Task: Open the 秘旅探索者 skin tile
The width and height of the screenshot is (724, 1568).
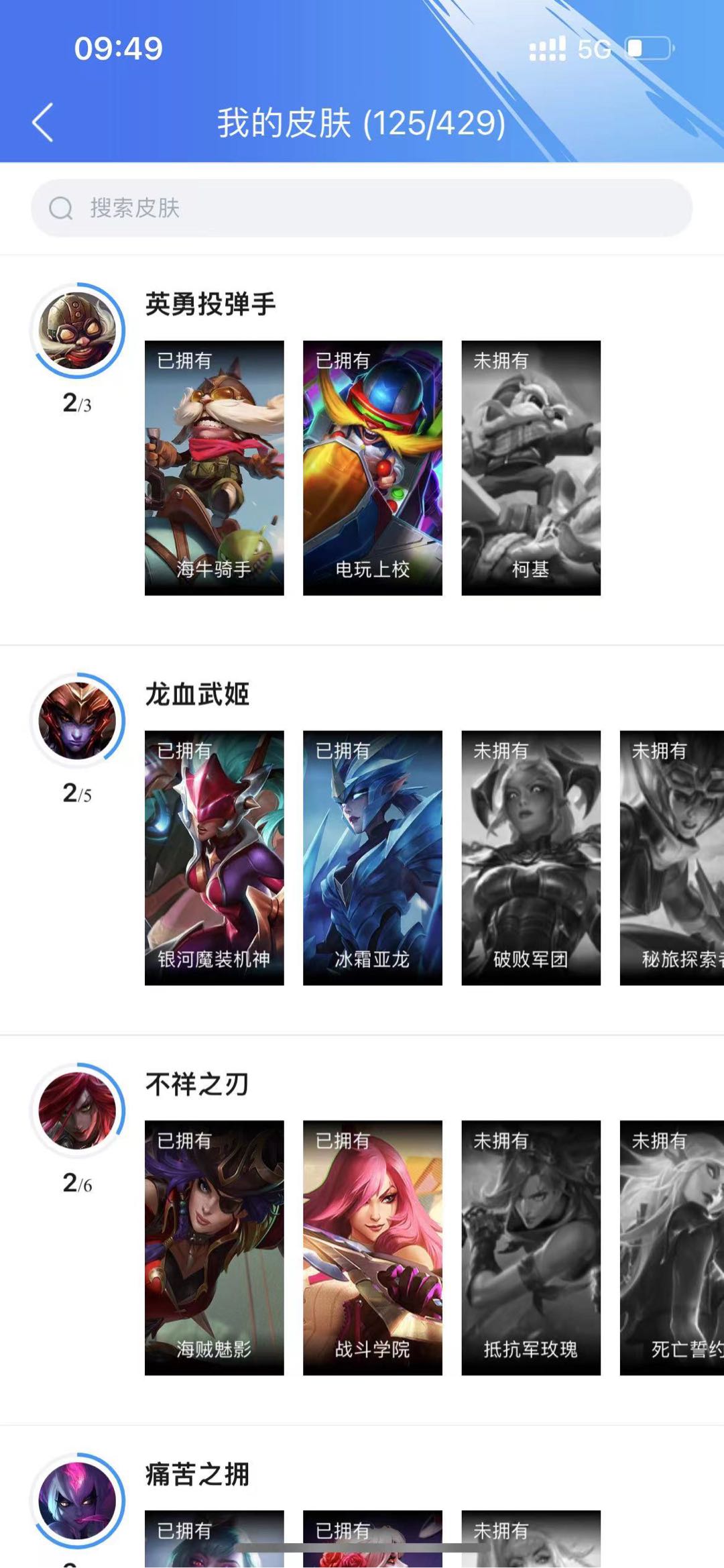Action: (672, 857)
